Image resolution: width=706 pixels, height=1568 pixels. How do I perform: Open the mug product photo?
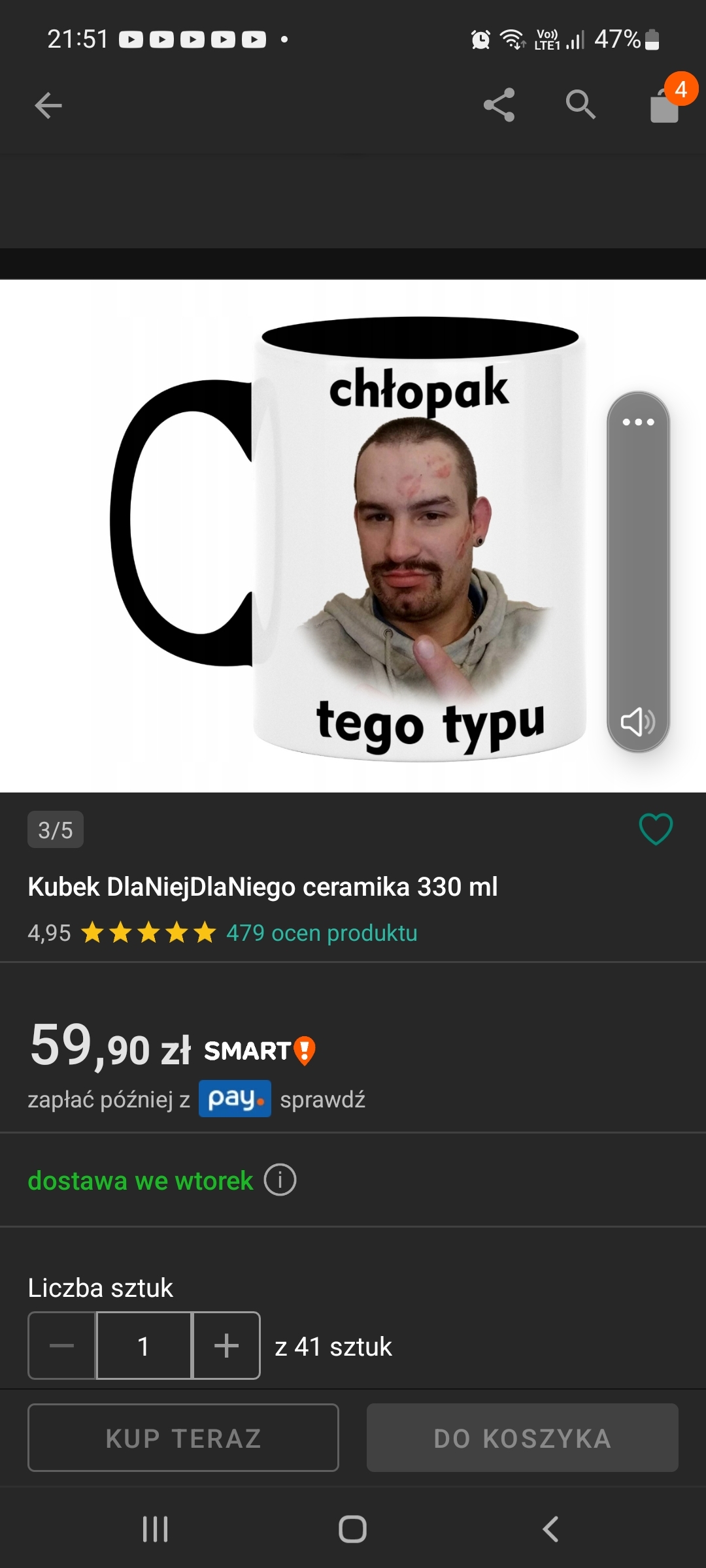click(x=353, y=536)
